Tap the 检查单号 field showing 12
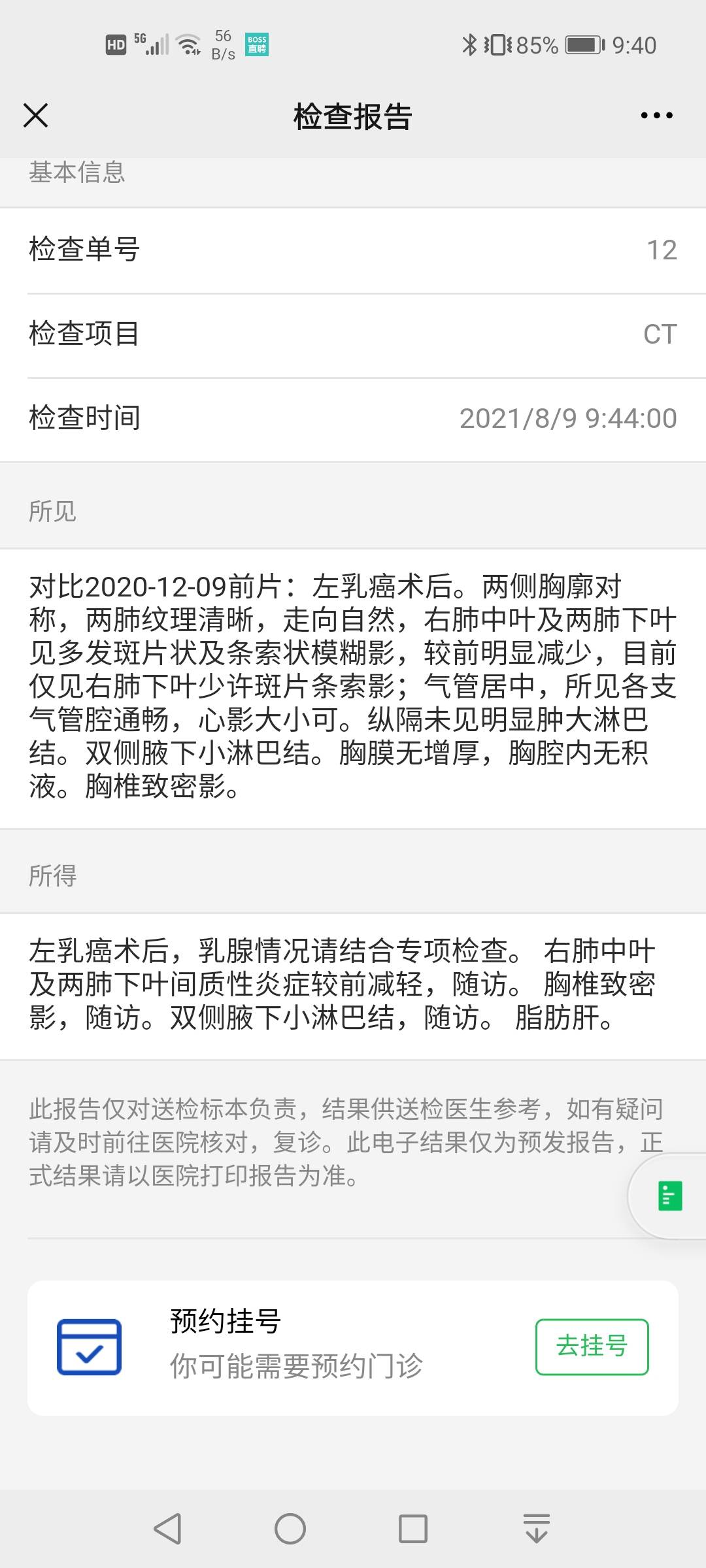Viewport: 706px width, 1568px height. [353, 250]
